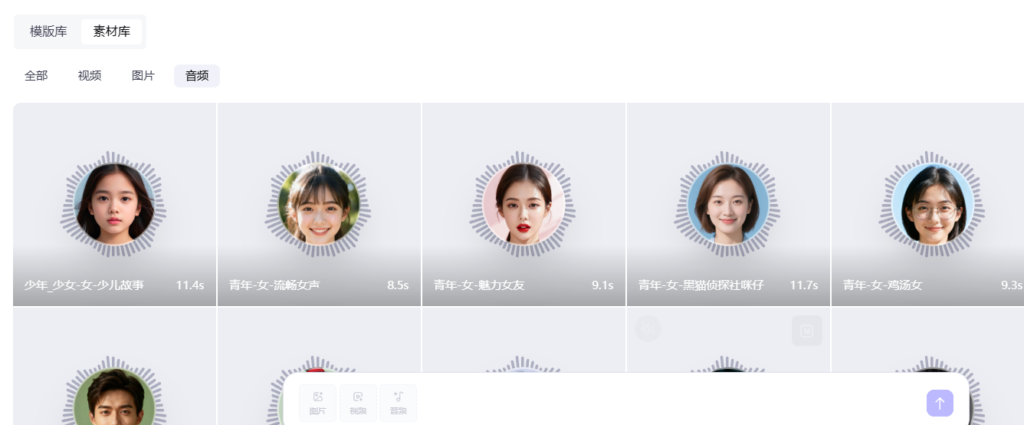Add audio with the 音频 button
The height and width of the screenshot is (425, 1024).
coord(398,403)
